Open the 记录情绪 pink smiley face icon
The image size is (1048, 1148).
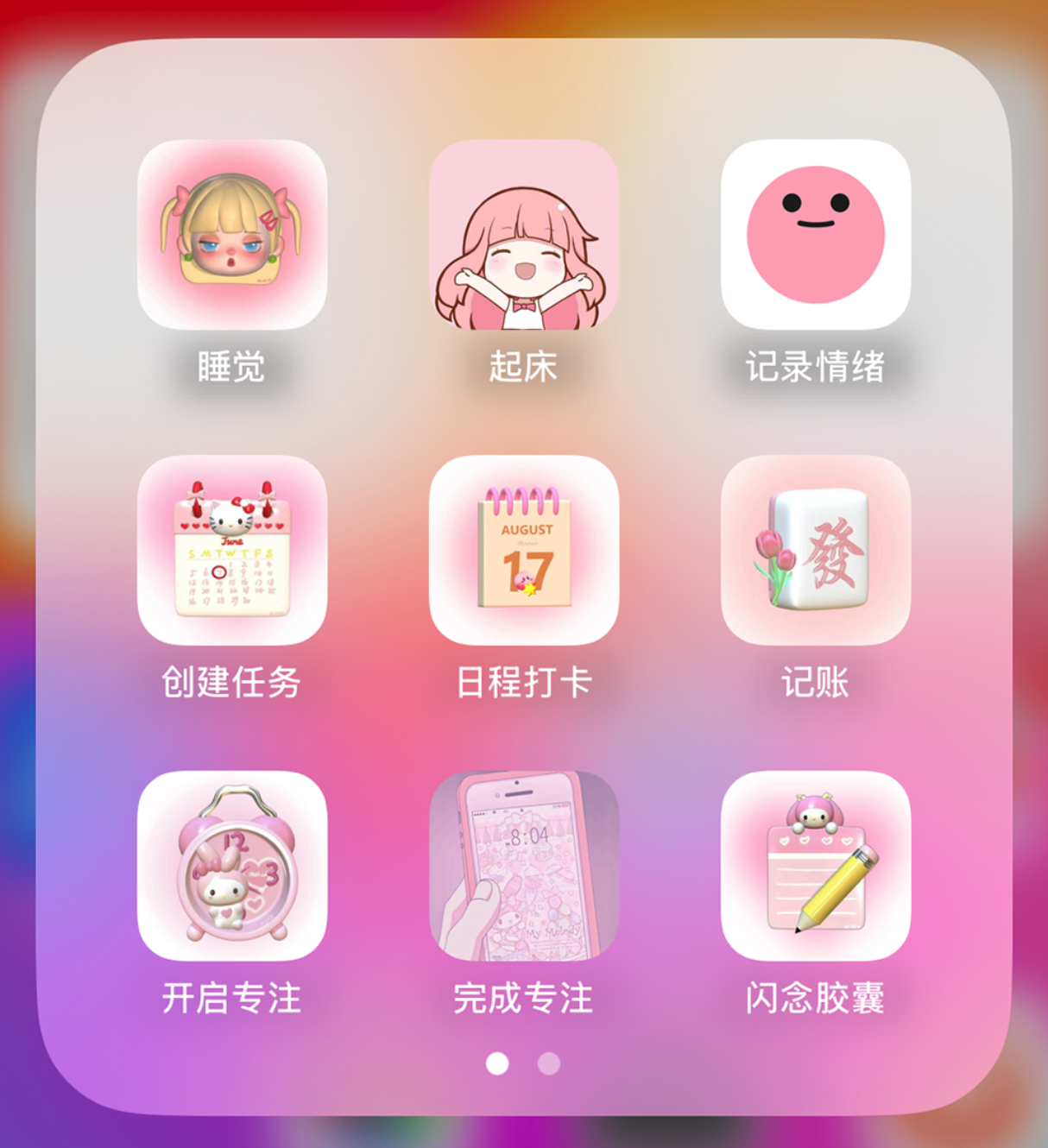(x=815, y=234)
